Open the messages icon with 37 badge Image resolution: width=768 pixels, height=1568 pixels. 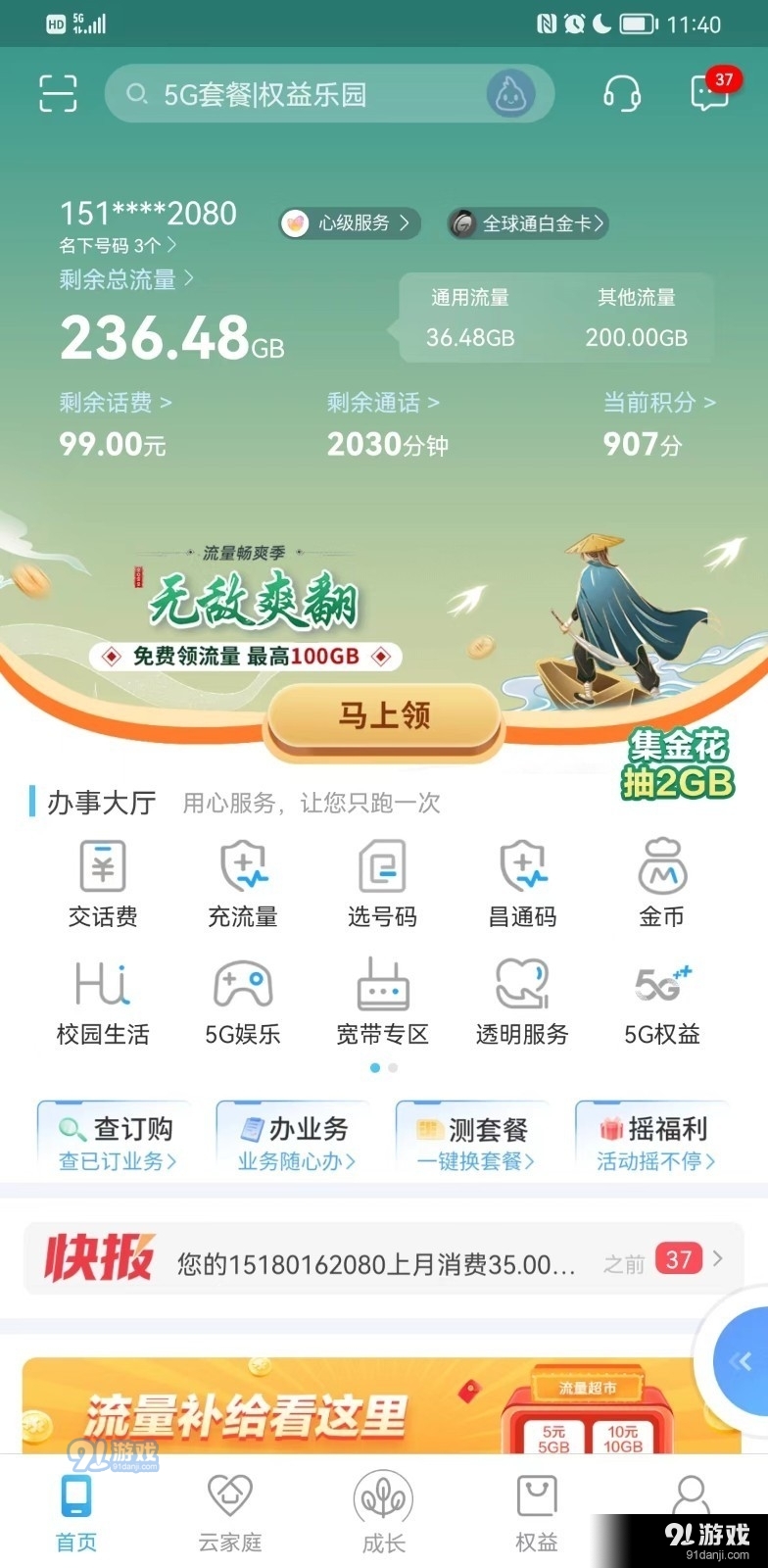point(711,92)
